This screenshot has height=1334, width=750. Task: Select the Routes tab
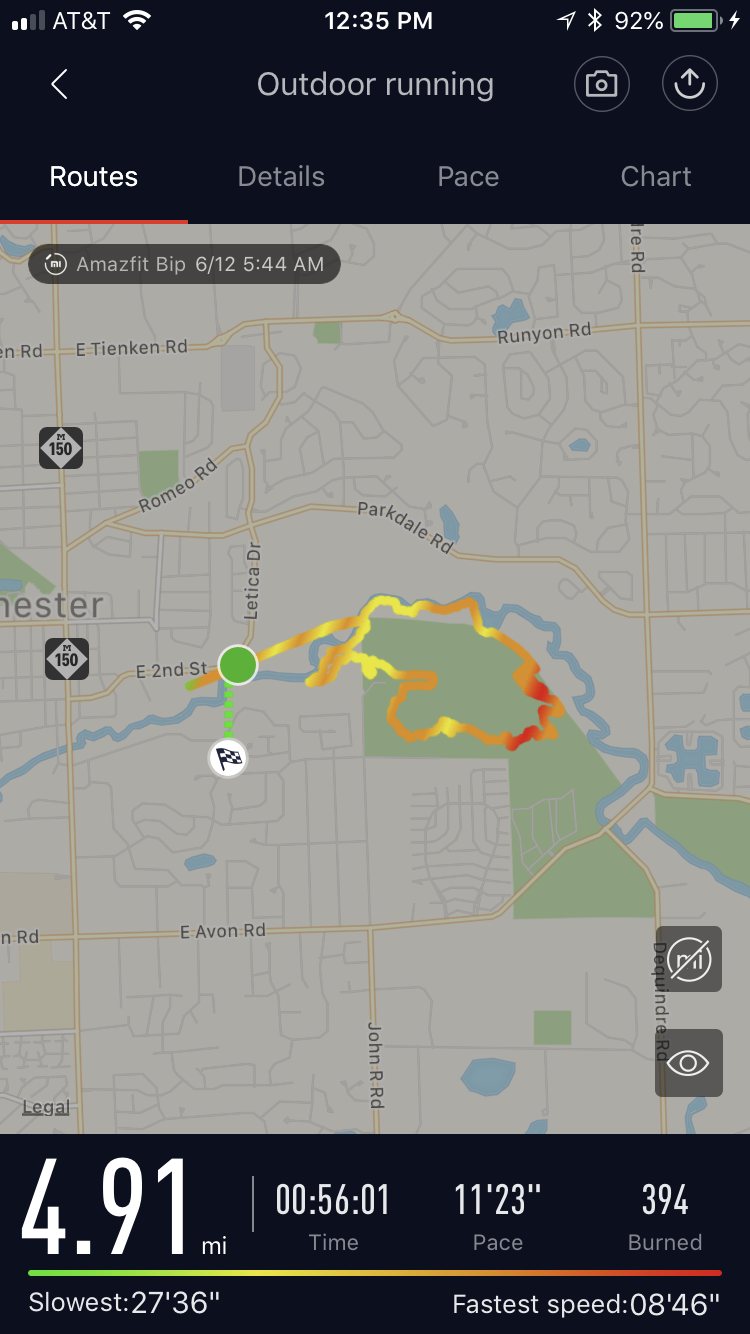[94, 177]
